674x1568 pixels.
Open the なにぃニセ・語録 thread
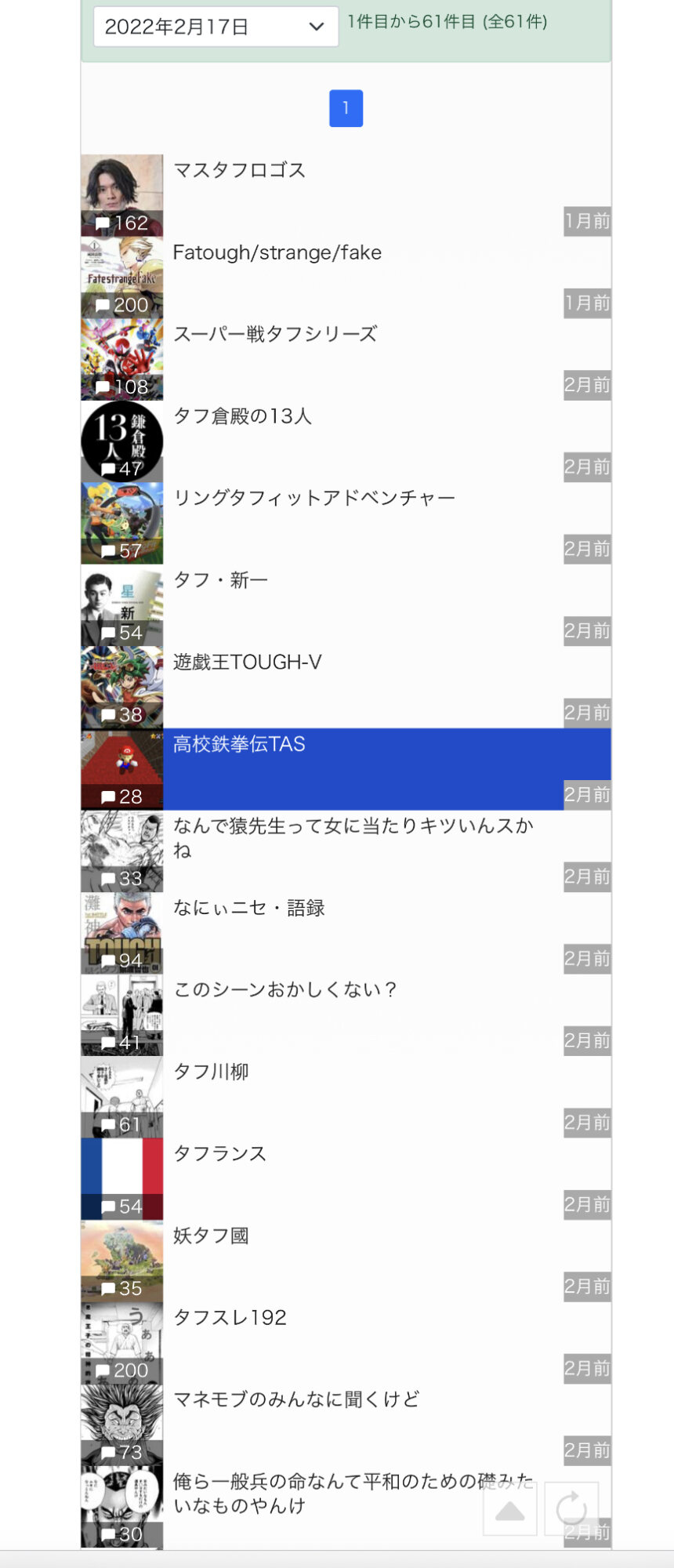[x=346, y=933]
